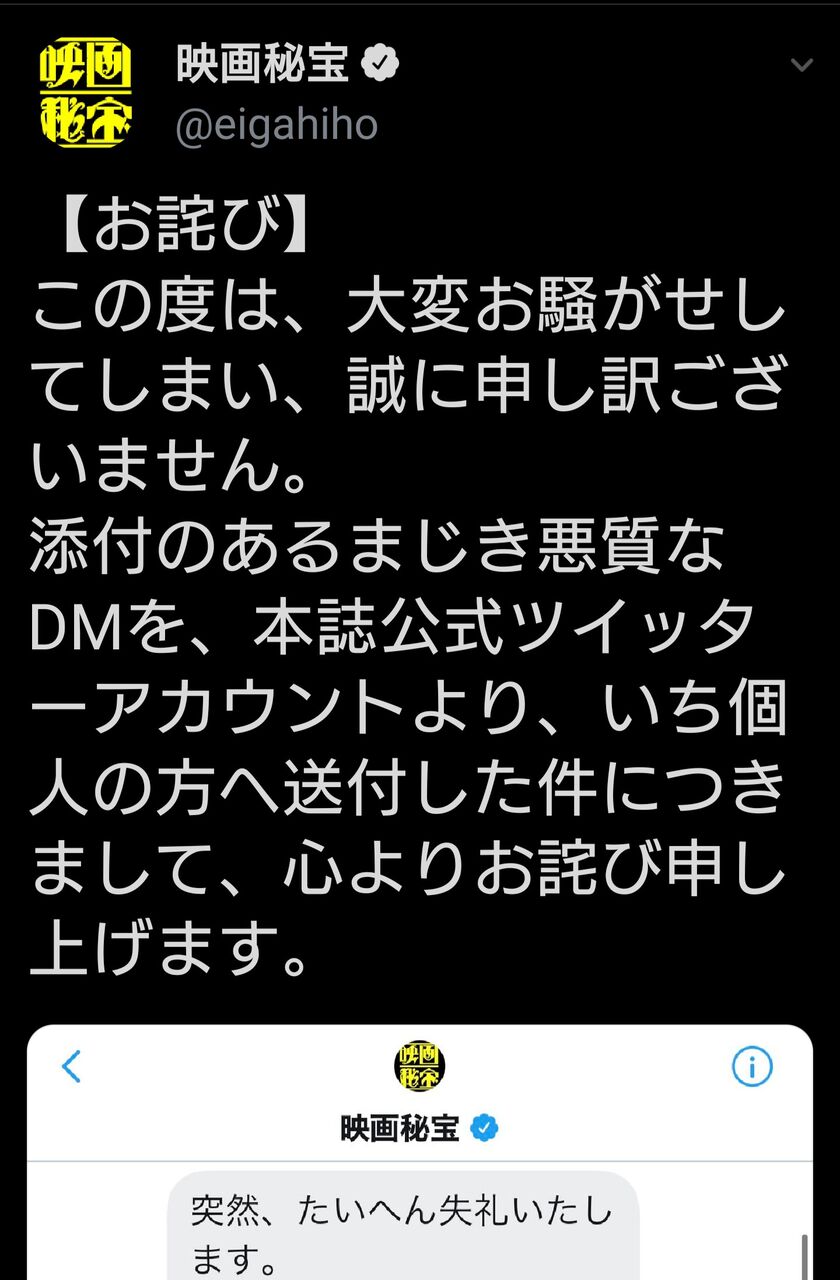Image resolution: width=840 pixels, height=1280 pixels.
Task: Collapse the tweet via the down arrow
Action: pos(801,62)
